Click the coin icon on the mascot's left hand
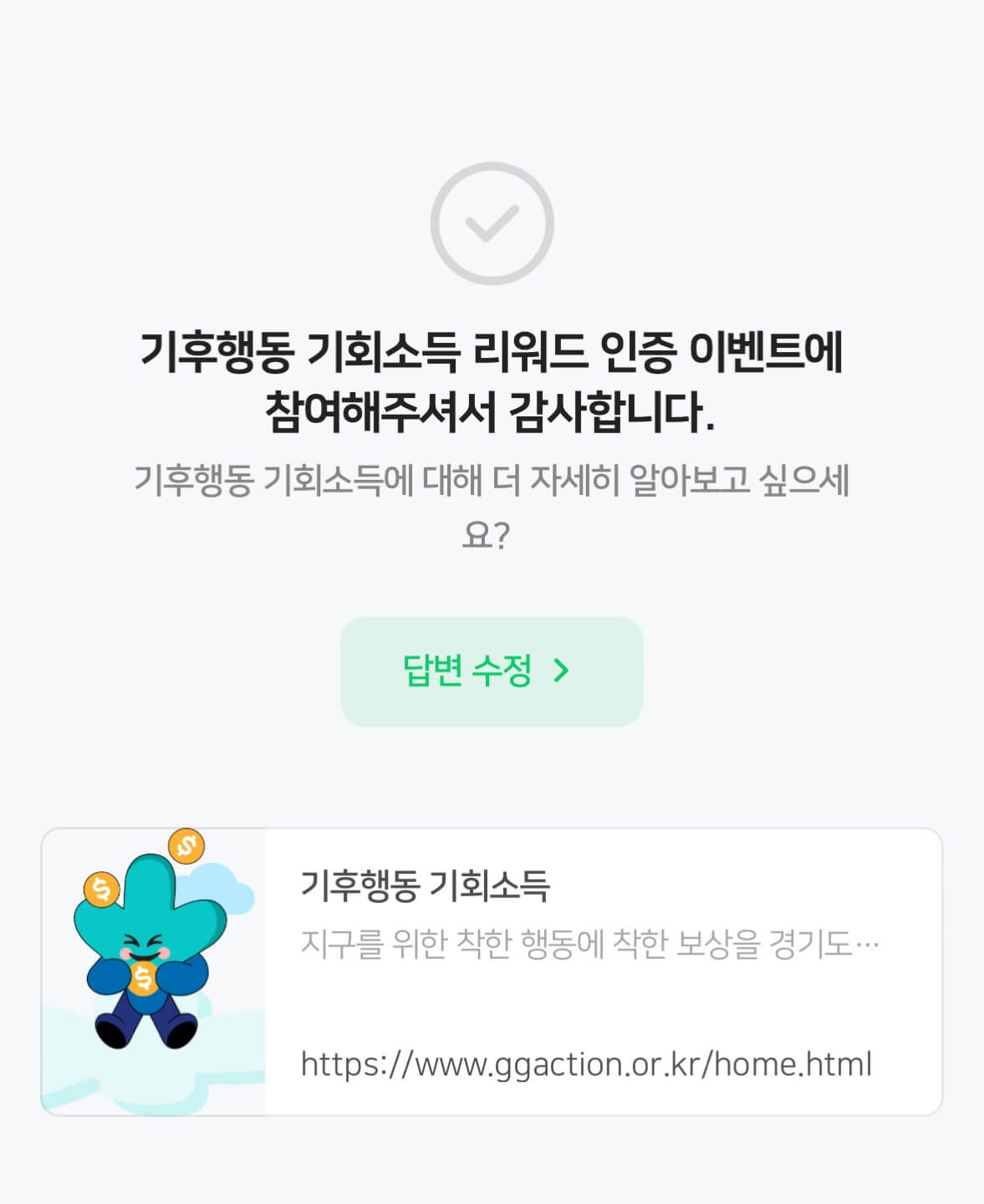The width and height of the screenshot is (984, 1204). (100, 890)
